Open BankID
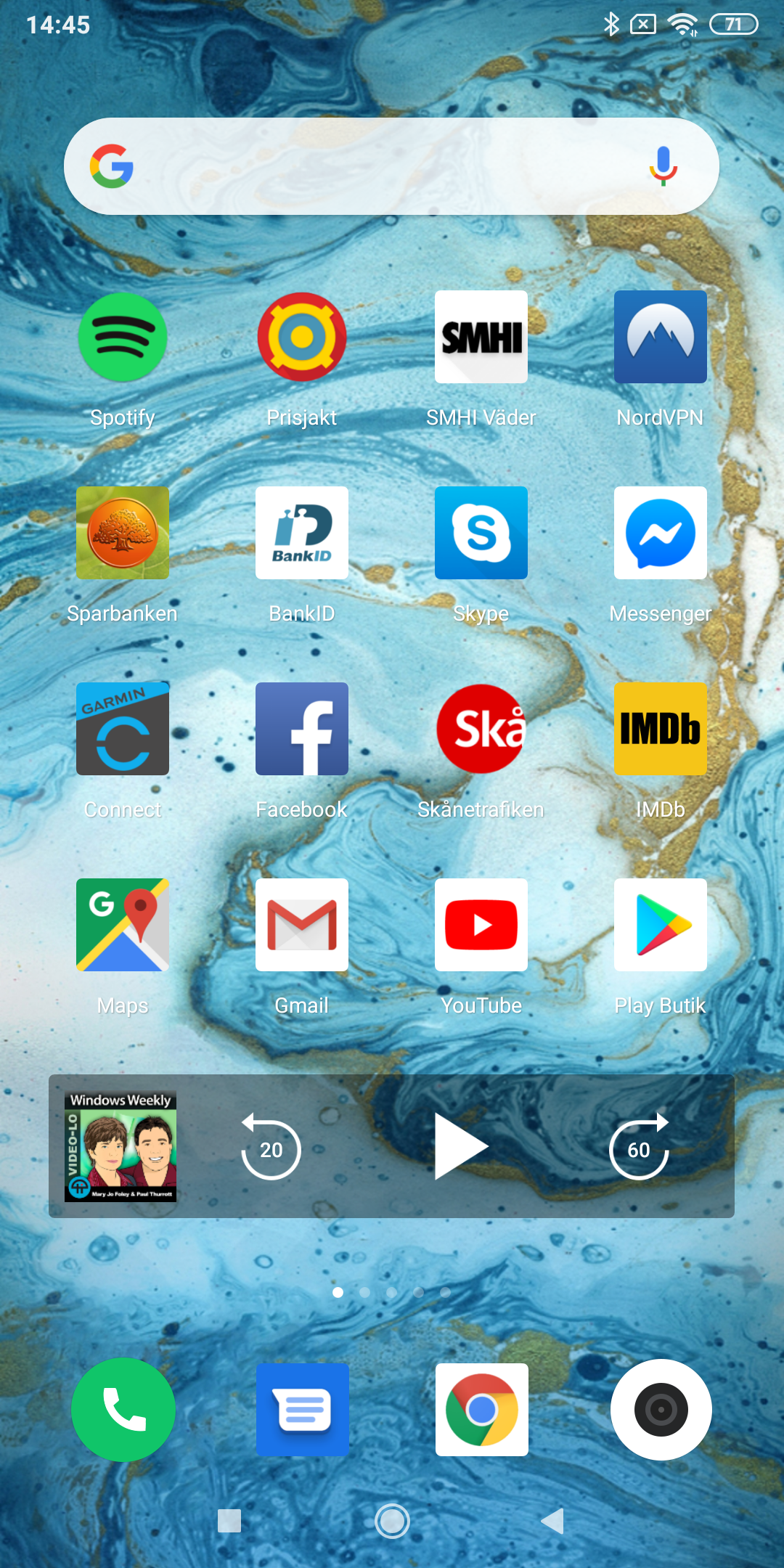 click(302, 534)
